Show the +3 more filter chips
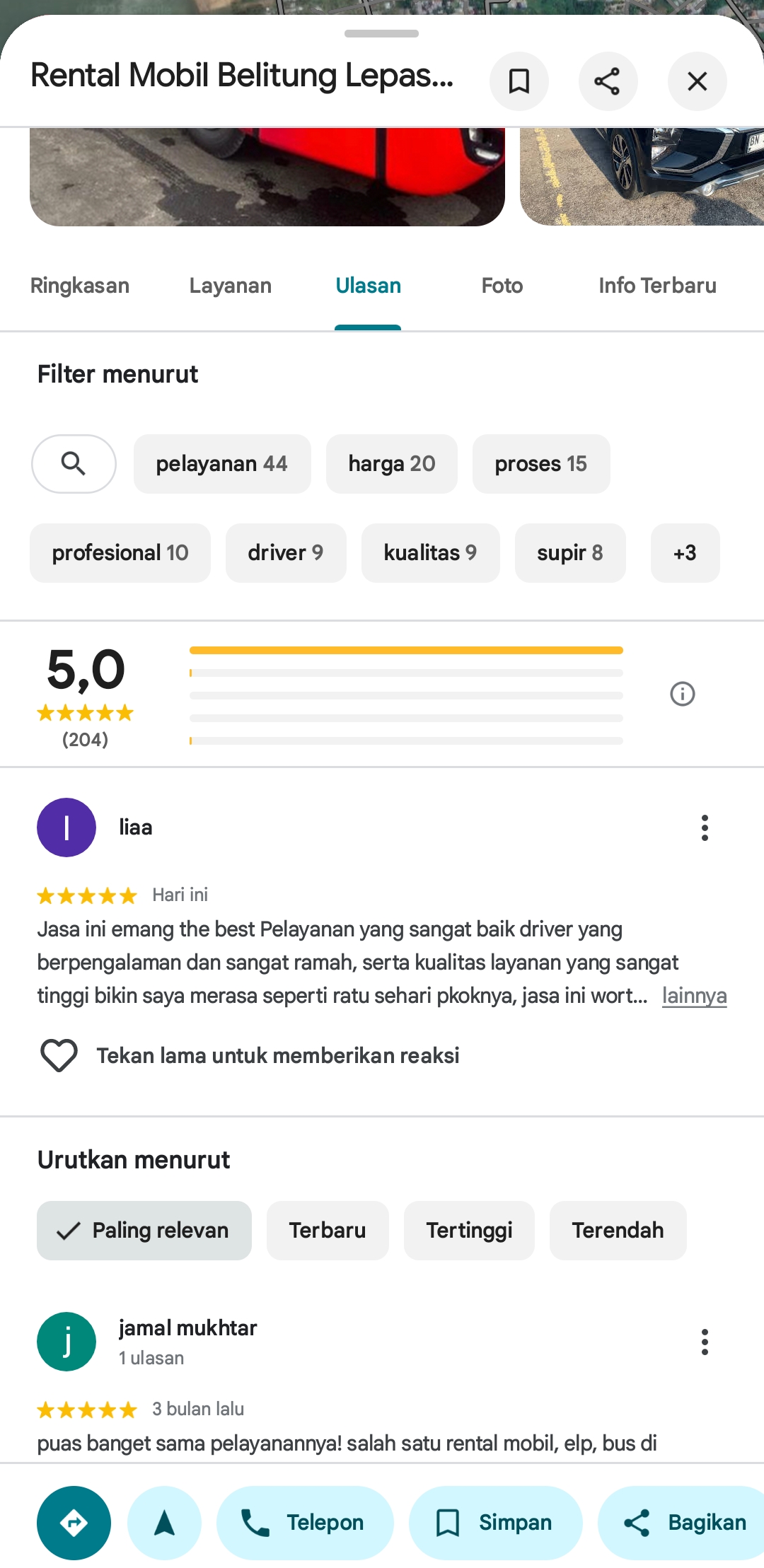 pos(685,553)
